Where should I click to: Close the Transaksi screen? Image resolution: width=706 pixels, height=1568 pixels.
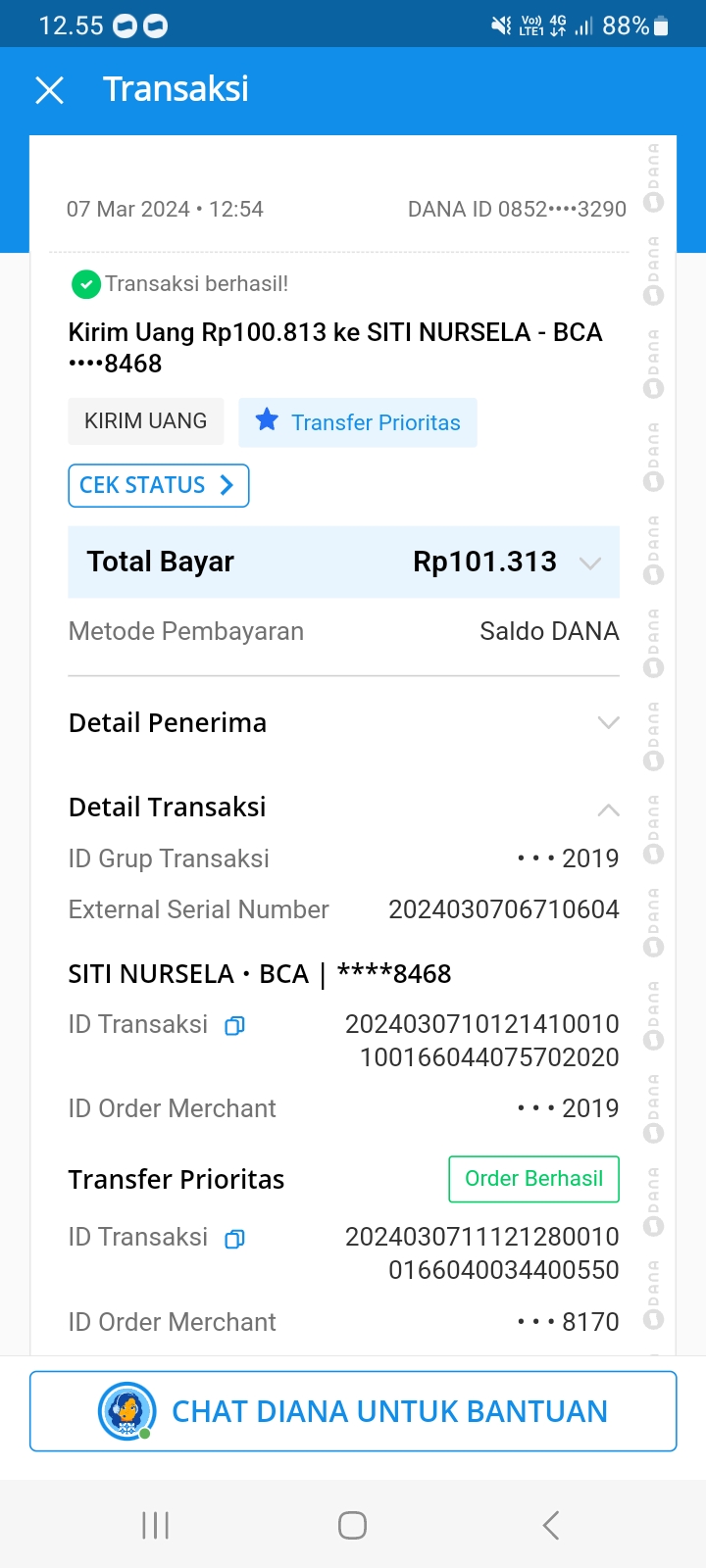coord(49,90)
